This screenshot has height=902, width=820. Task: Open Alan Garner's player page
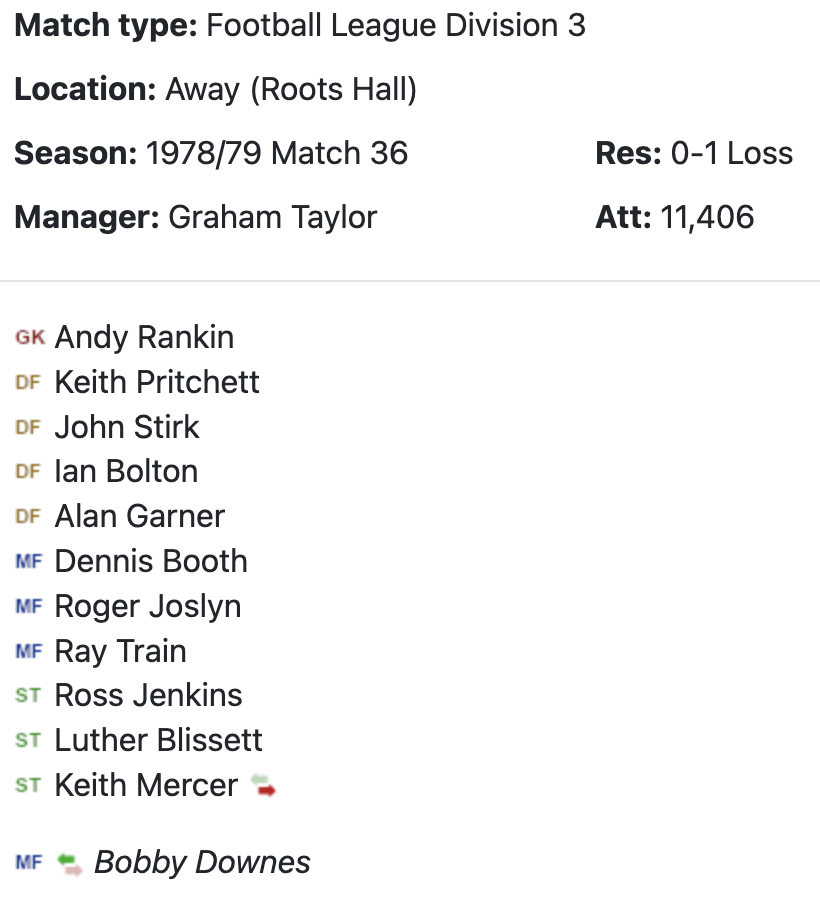pyautogui.click(x=140, y=517)
